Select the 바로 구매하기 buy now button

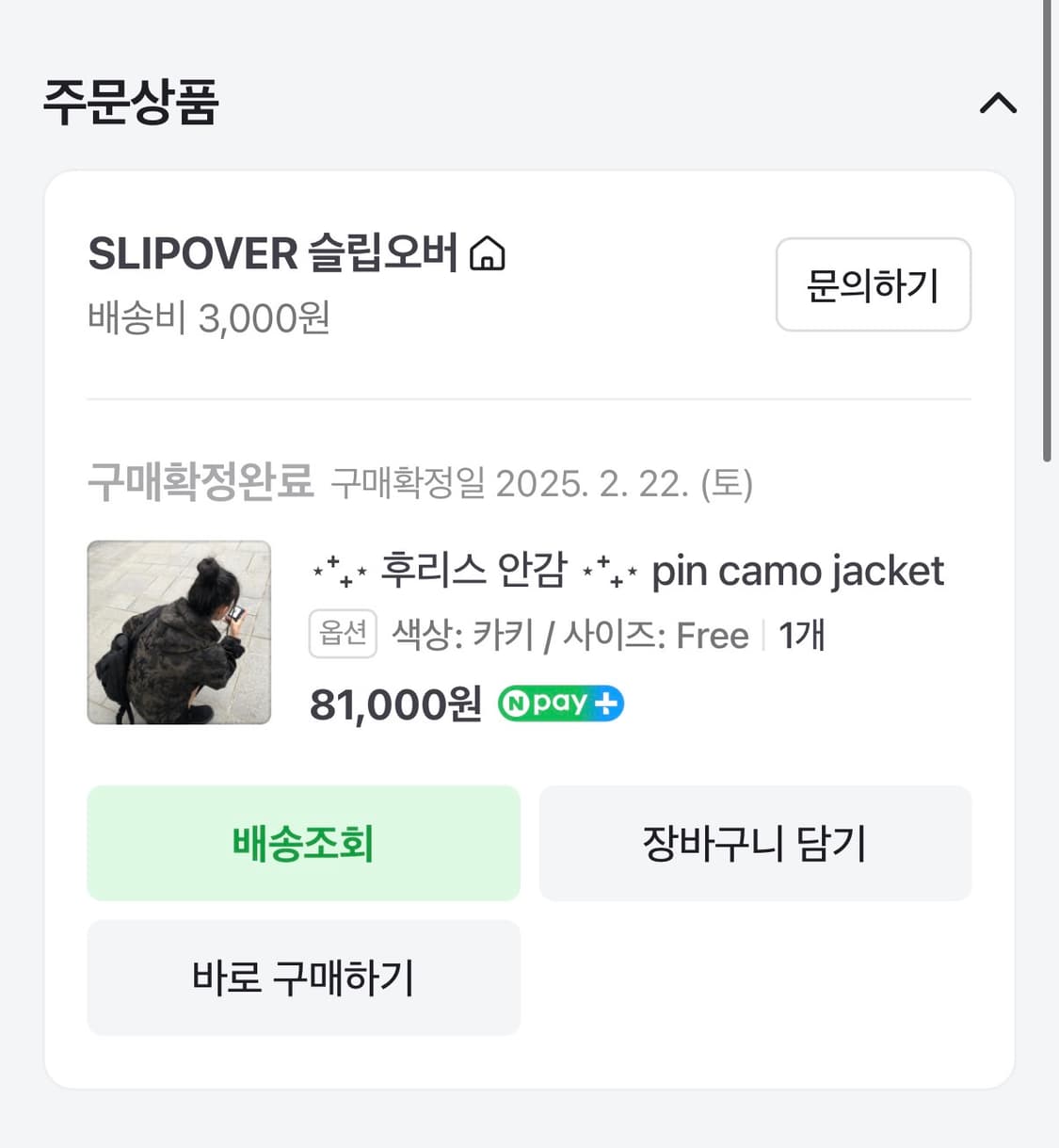pyautogui.click(x=303, y=978)
